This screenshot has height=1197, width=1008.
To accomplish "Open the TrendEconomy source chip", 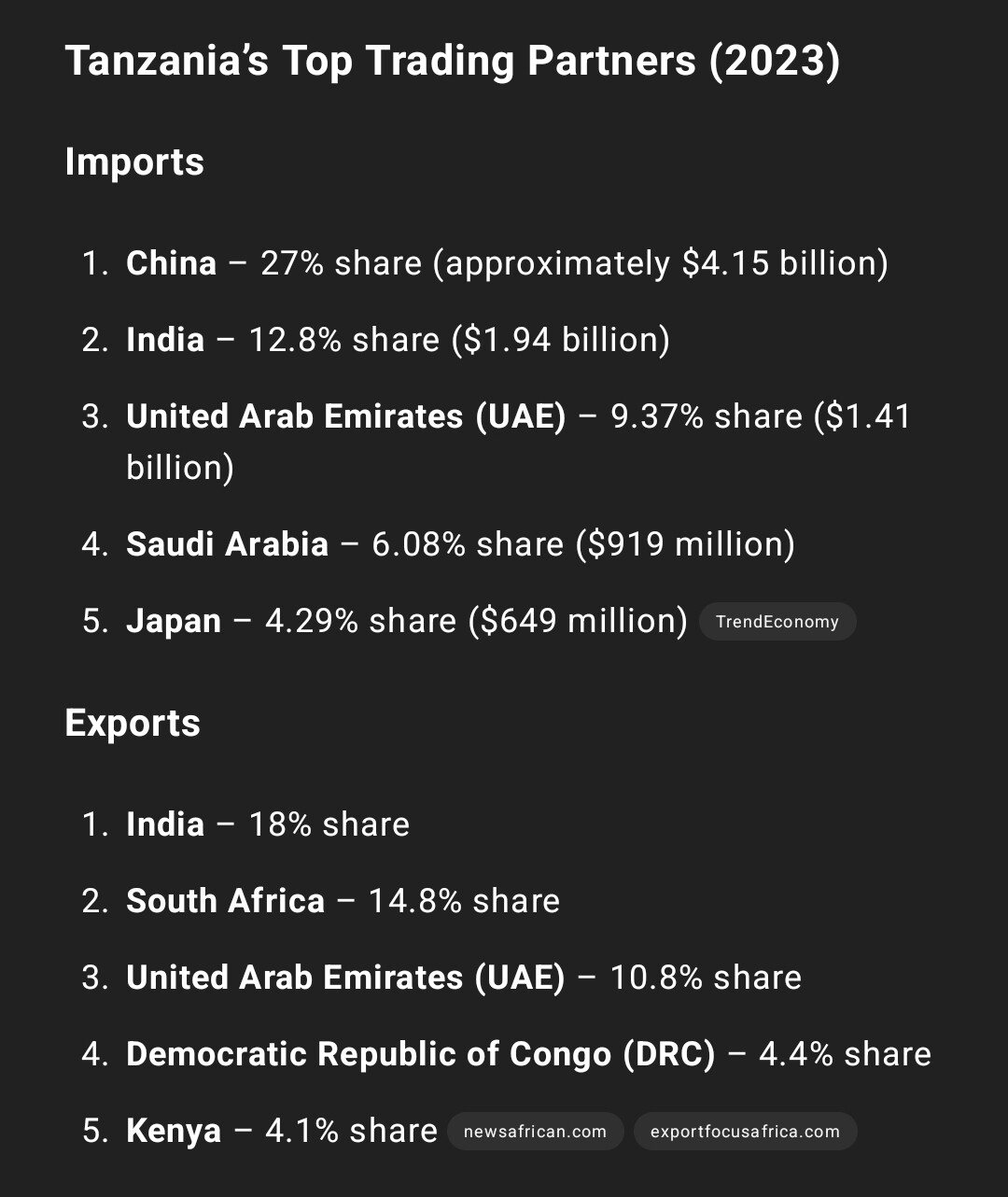I will pos(777,622).
